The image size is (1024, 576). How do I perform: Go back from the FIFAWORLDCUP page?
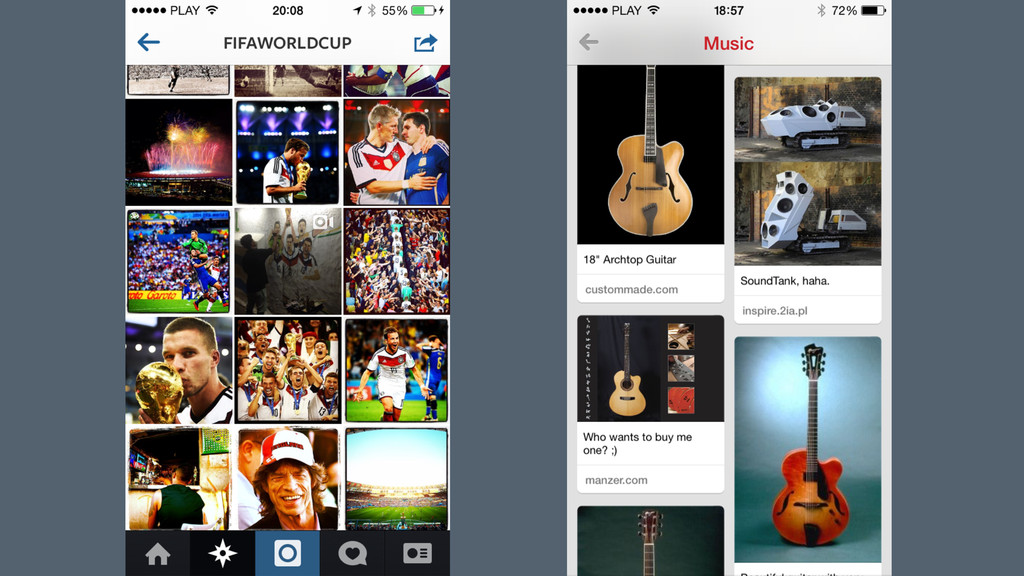tap(149, 42)
